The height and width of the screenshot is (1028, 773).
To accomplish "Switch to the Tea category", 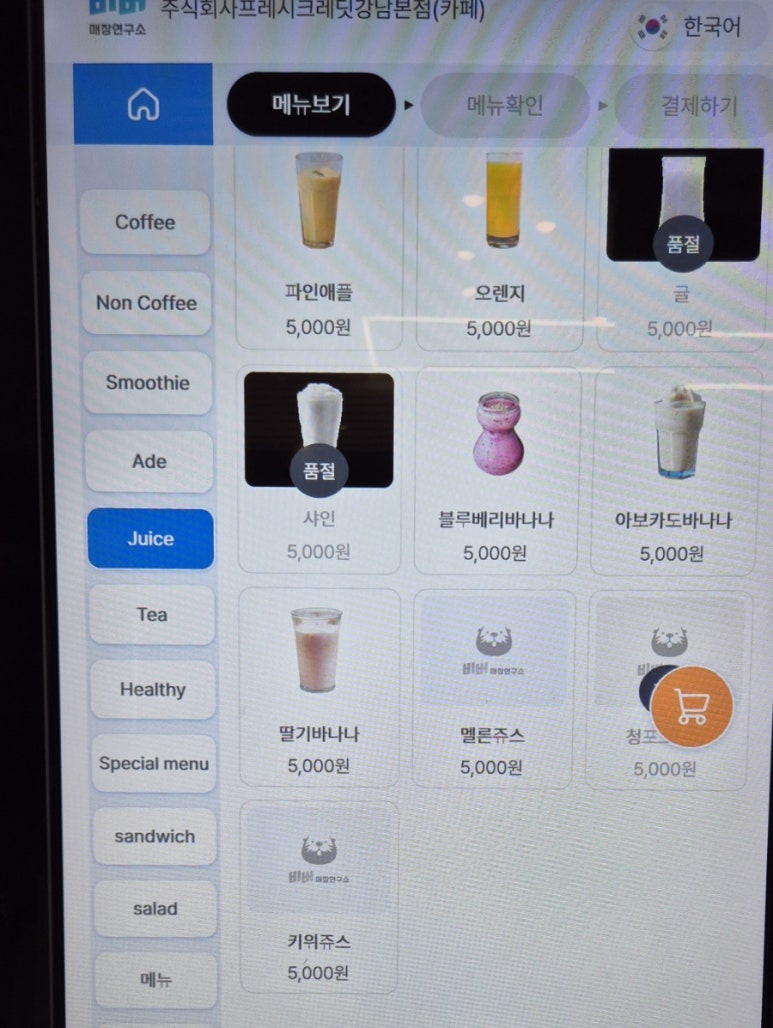I will [x=151, y=614].
